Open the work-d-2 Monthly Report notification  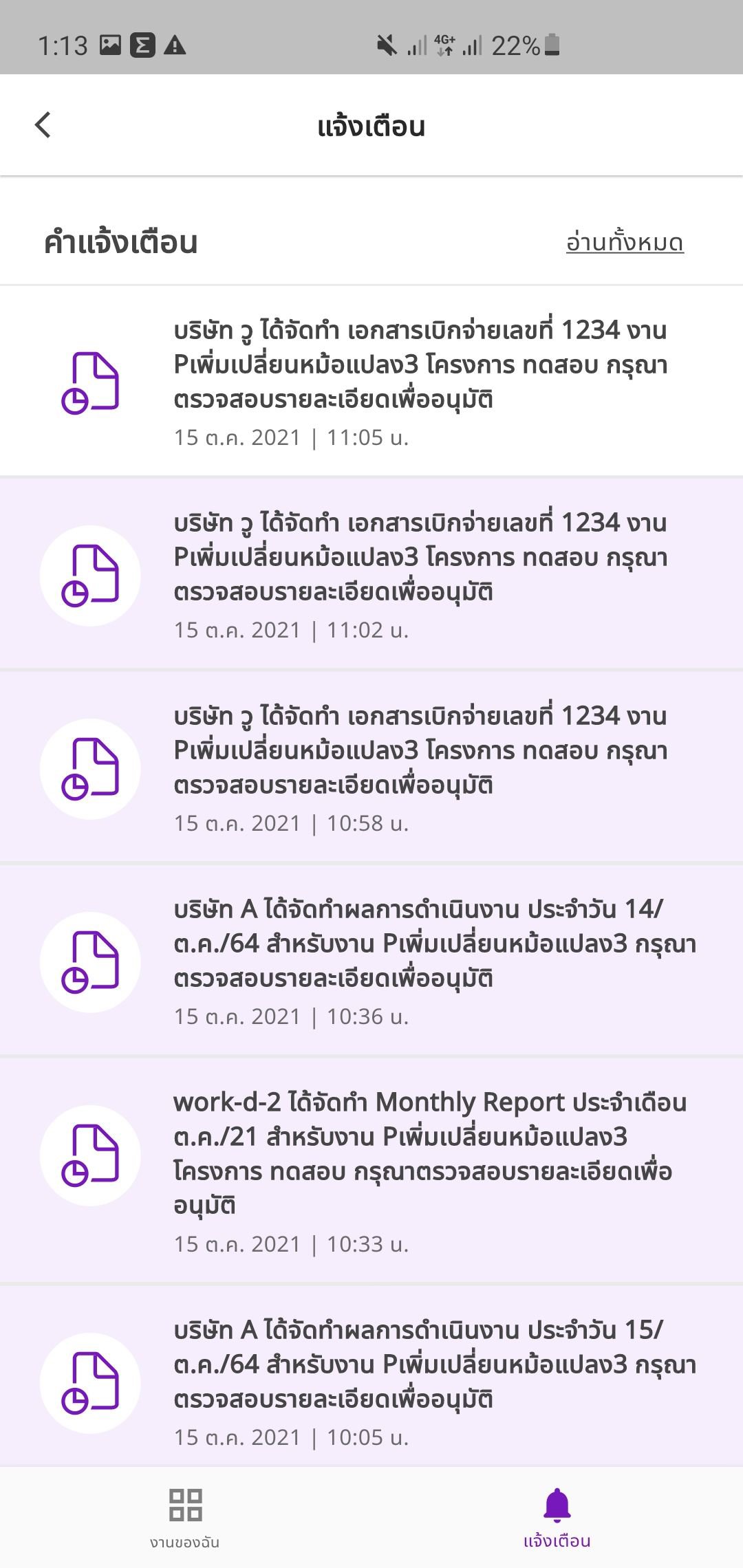(420, 1169)
